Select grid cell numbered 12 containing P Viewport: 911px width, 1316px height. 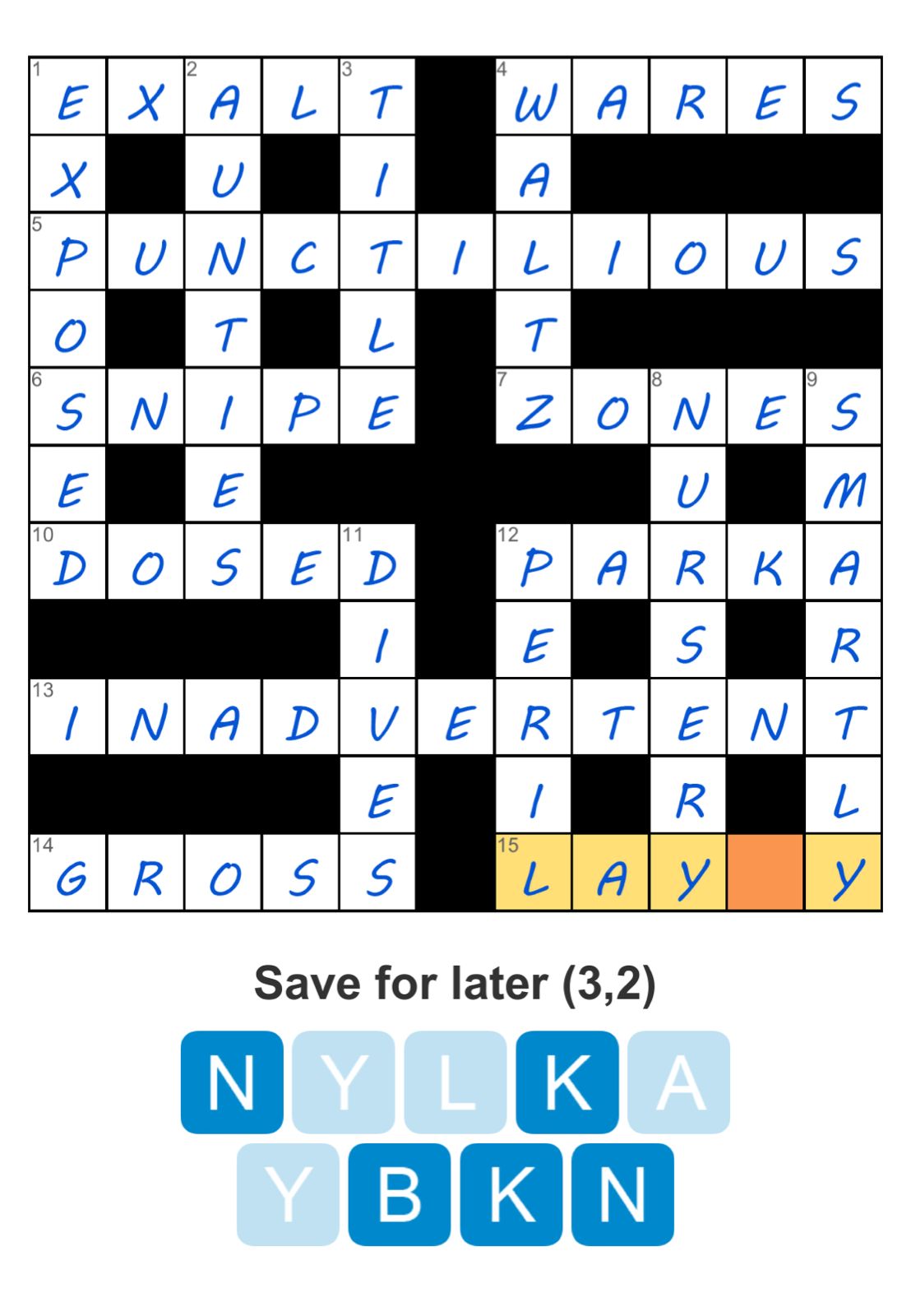pyautogui.click(x=534, y=562)
